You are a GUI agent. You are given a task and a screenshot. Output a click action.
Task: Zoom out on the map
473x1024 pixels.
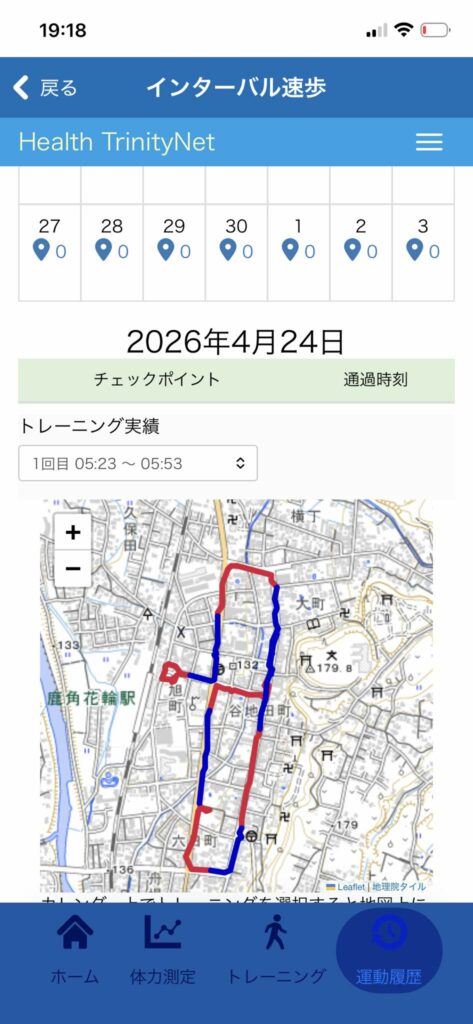coord(73,568)
